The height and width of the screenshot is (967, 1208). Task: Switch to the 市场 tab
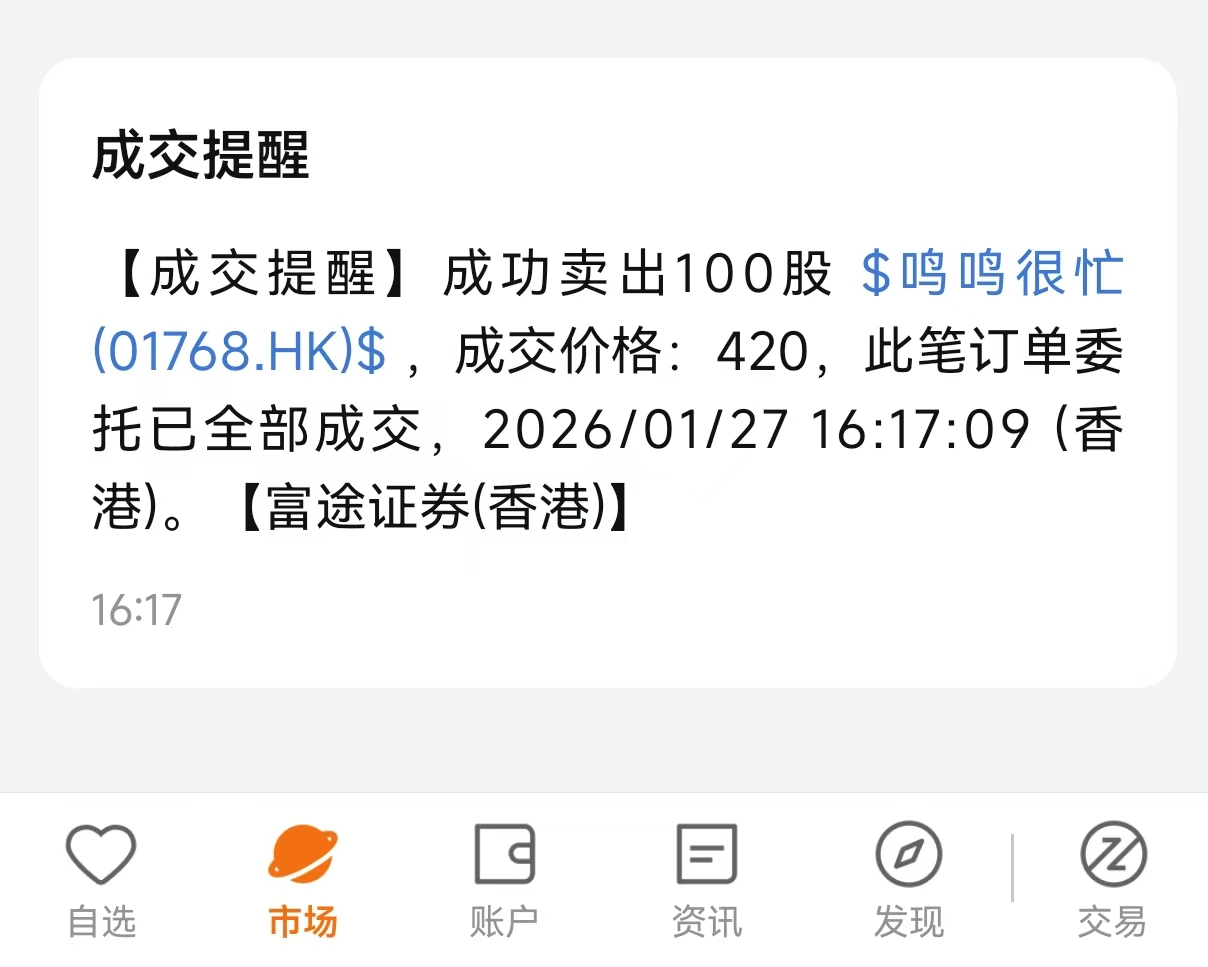(303, 882)
